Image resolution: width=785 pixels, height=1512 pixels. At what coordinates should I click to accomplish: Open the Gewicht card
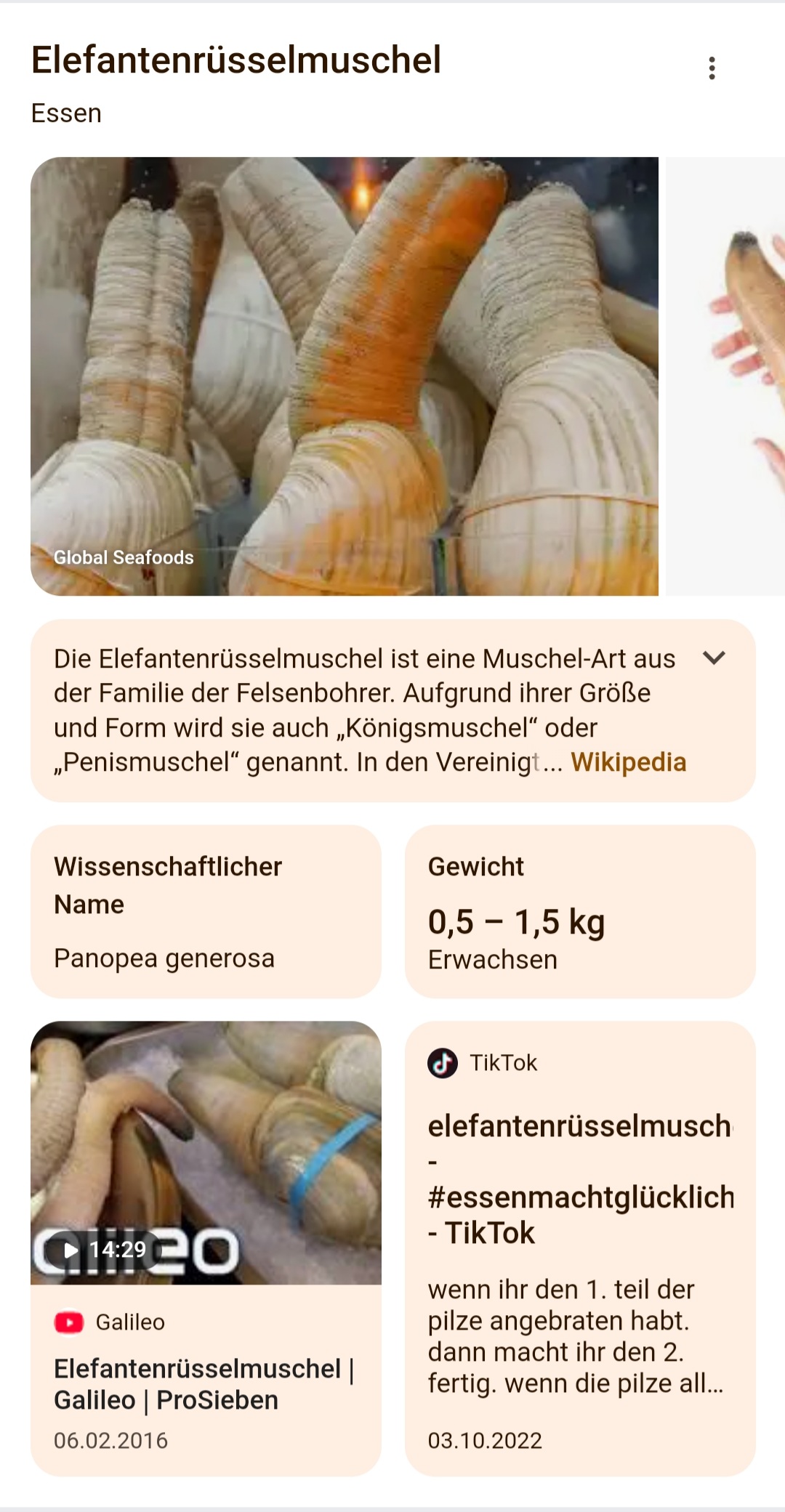(580, 911)
